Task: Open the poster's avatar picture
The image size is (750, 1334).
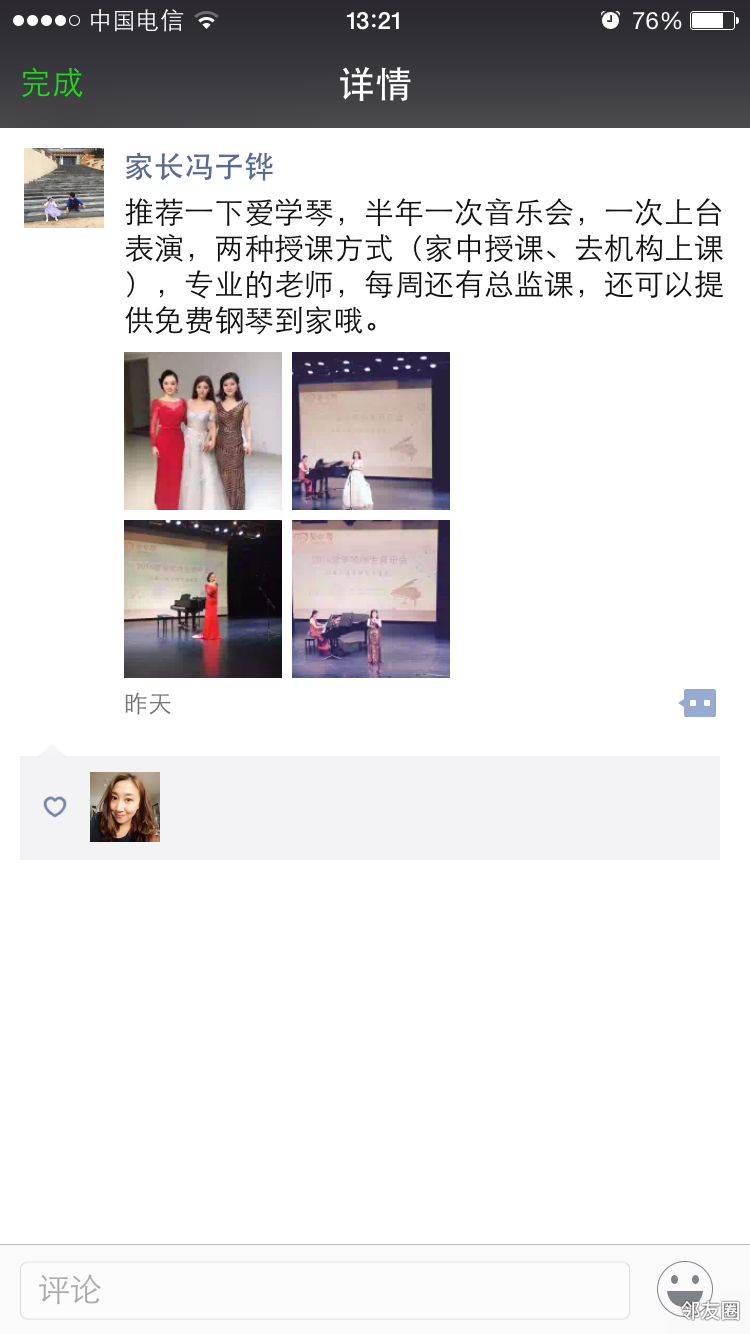Action: (64, 188)
